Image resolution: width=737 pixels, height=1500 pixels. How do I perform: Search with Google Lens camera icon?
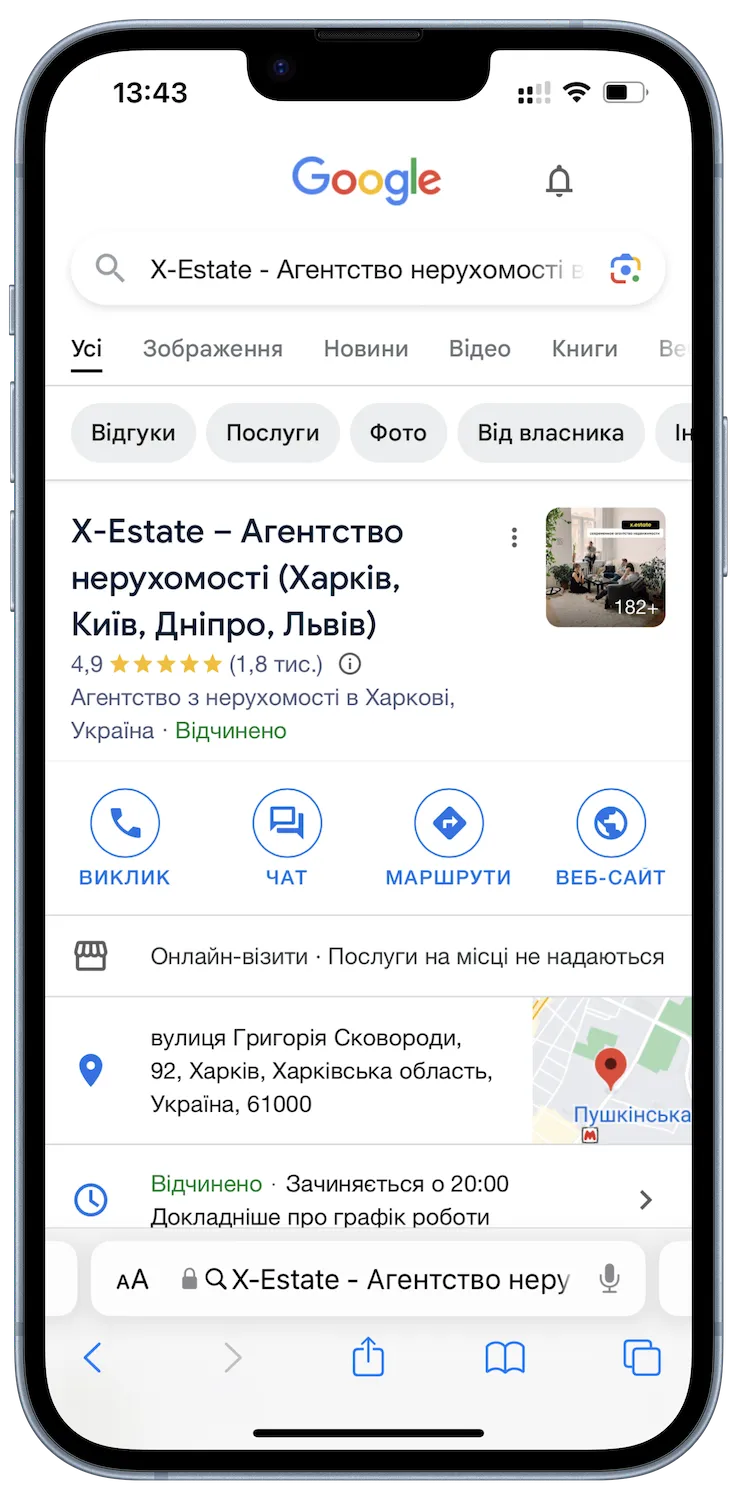point(625,269)
